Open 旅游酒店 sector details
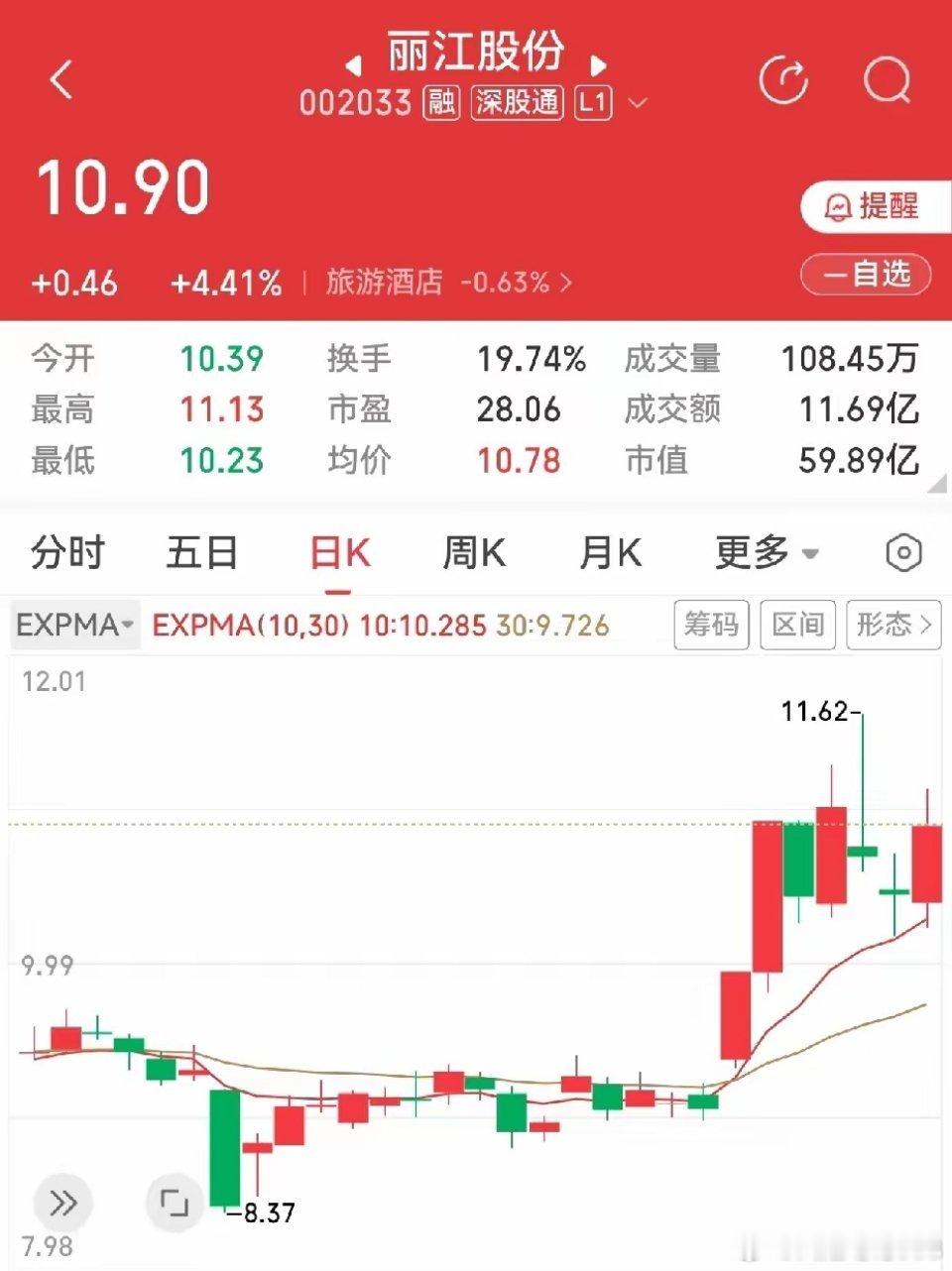Image resolution: width=952 pixels, height=1271 pixels. pos(448,283)
